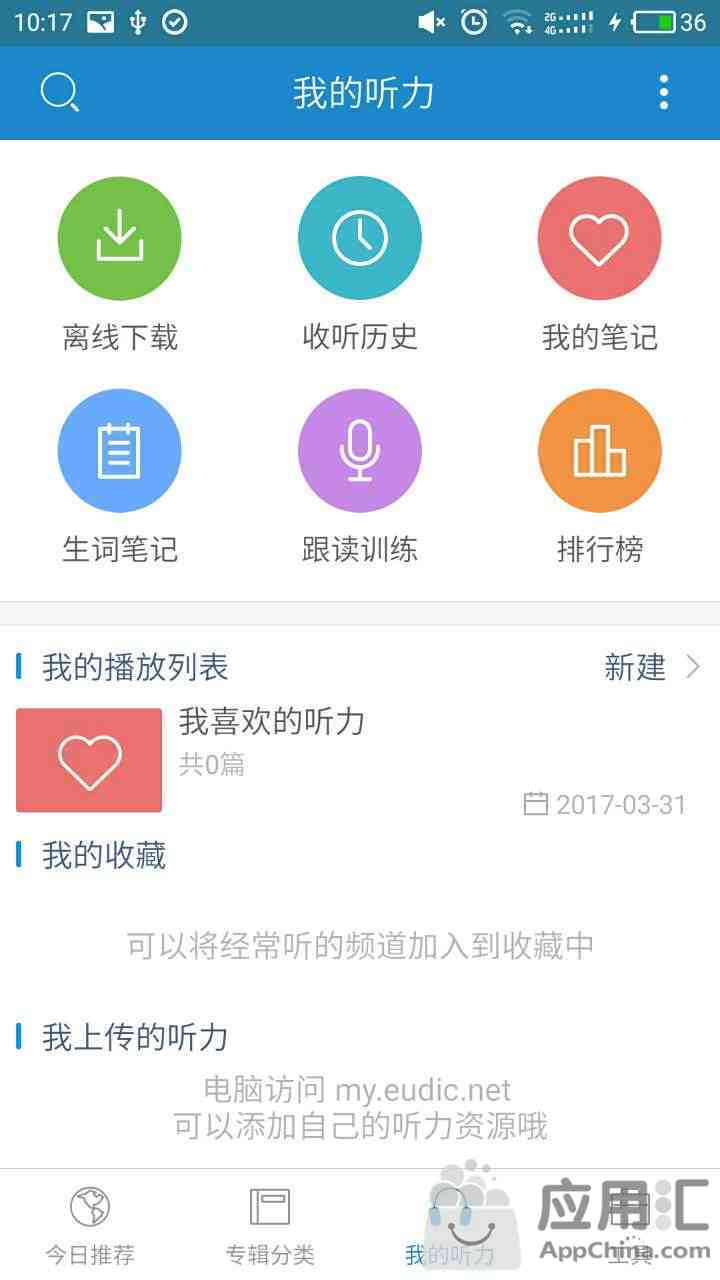Create a new playlist with 新建
The width and height of the screenshot is (720, 1280).
[652, 667]
